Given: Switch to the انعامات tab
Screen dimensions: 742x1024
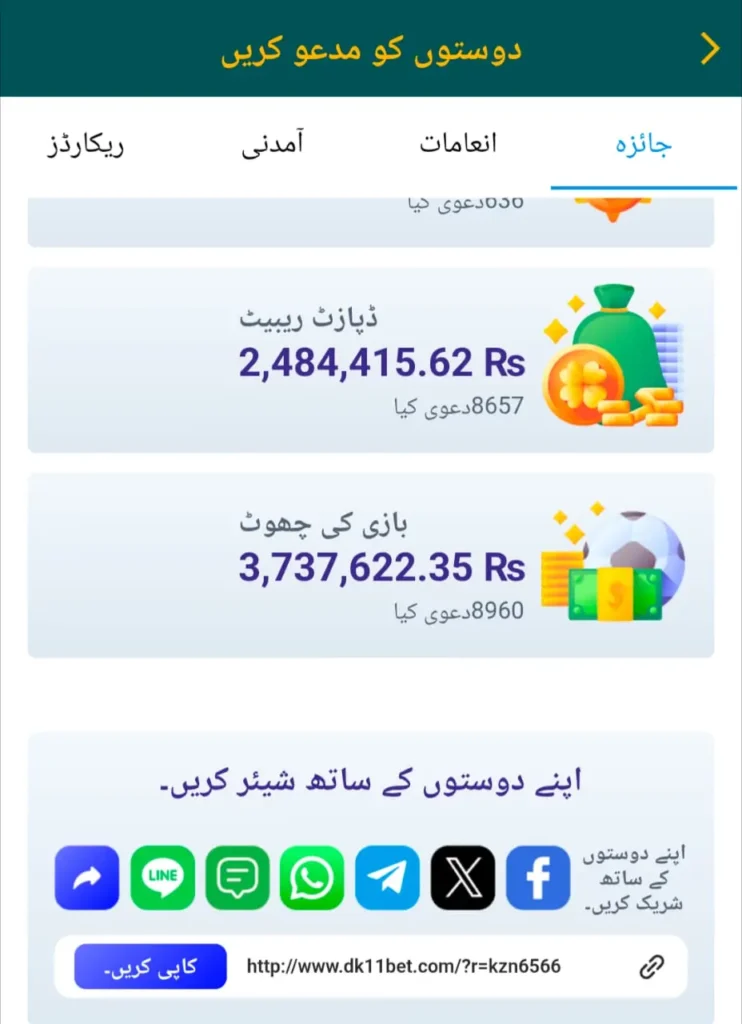Looking at the screenshot, I should coord(457,144).
